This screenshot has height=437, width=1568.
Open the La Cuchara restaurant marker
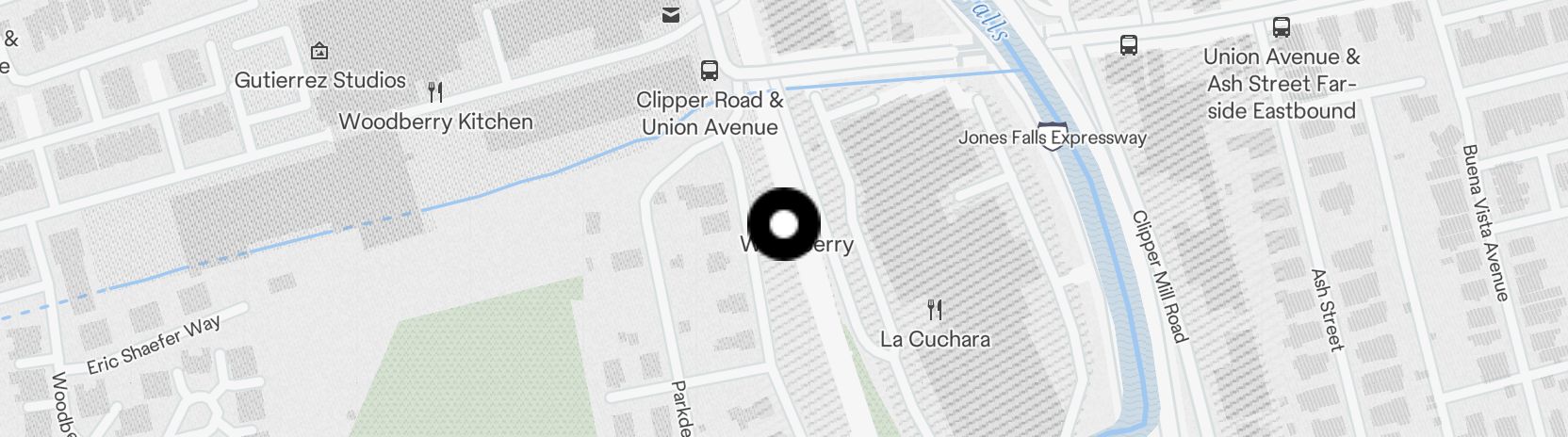(935, 309)
